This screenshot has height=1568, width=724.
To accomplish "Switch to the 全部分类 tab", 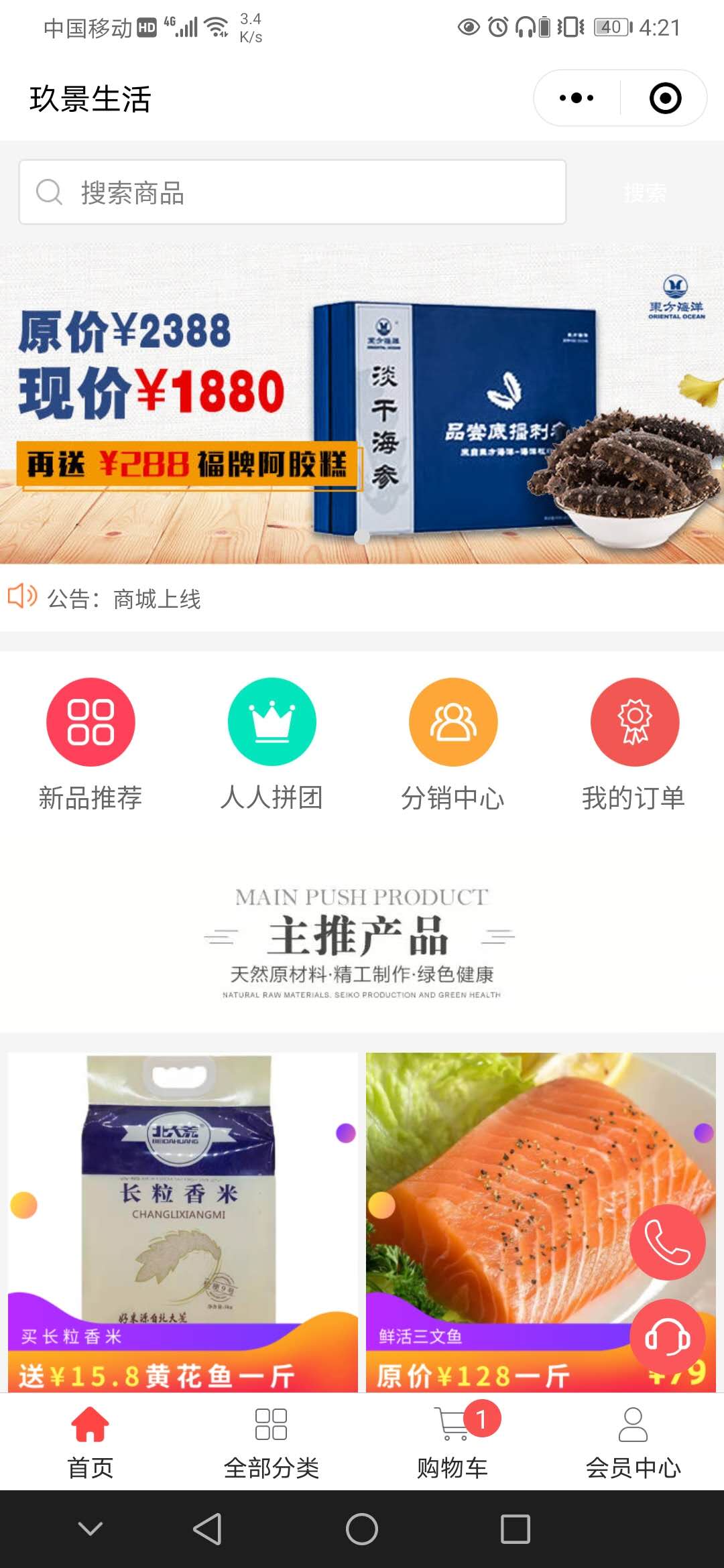I will coord(271,1441).
